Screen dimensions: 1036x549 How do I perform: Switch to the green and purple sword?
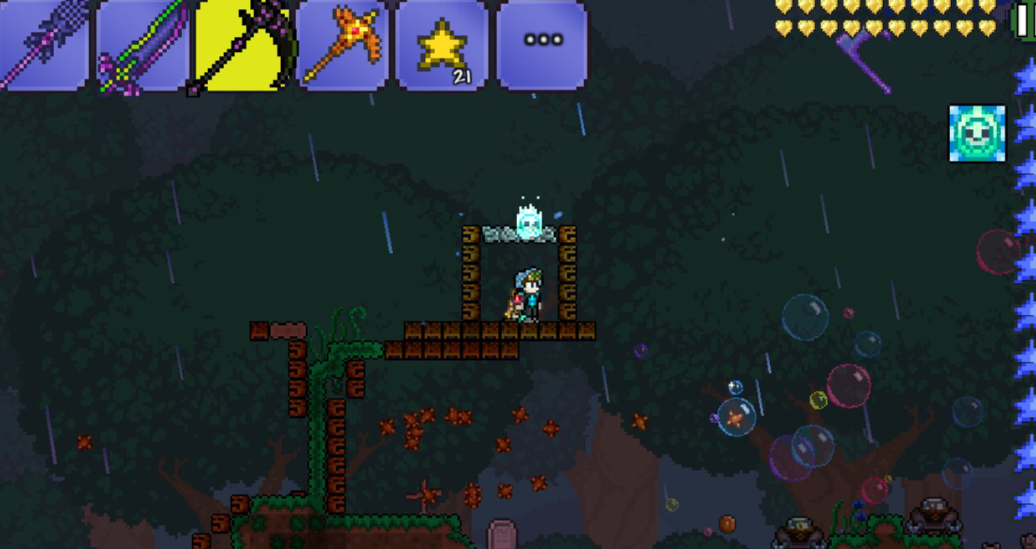coord(142,44)
